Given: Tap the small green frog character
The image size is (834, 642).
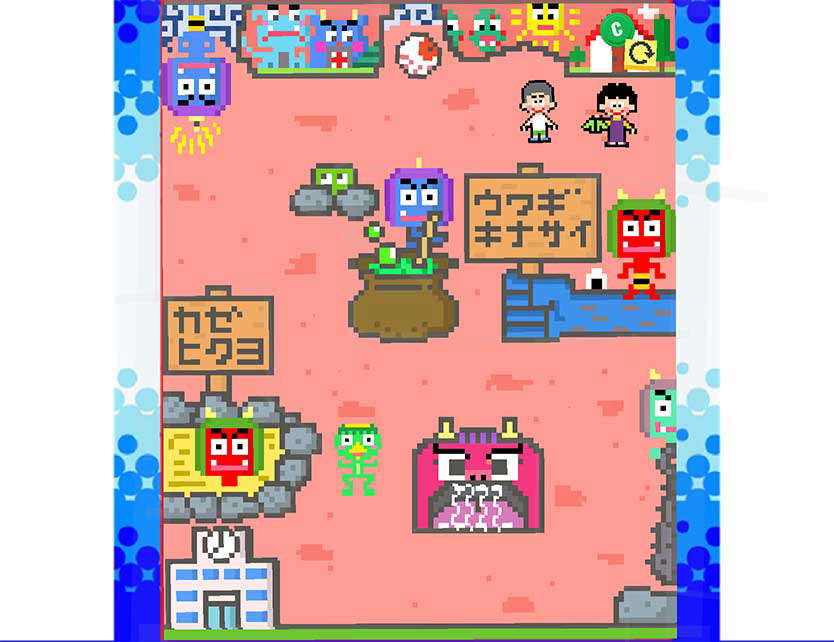Looking at the screenshot, I should 356,457.
